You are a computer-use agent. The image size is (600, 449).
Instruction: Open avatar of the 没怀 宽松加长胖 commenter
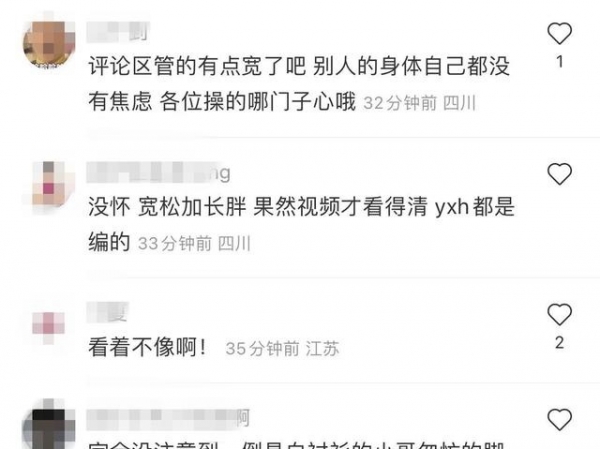coord(47,184)
